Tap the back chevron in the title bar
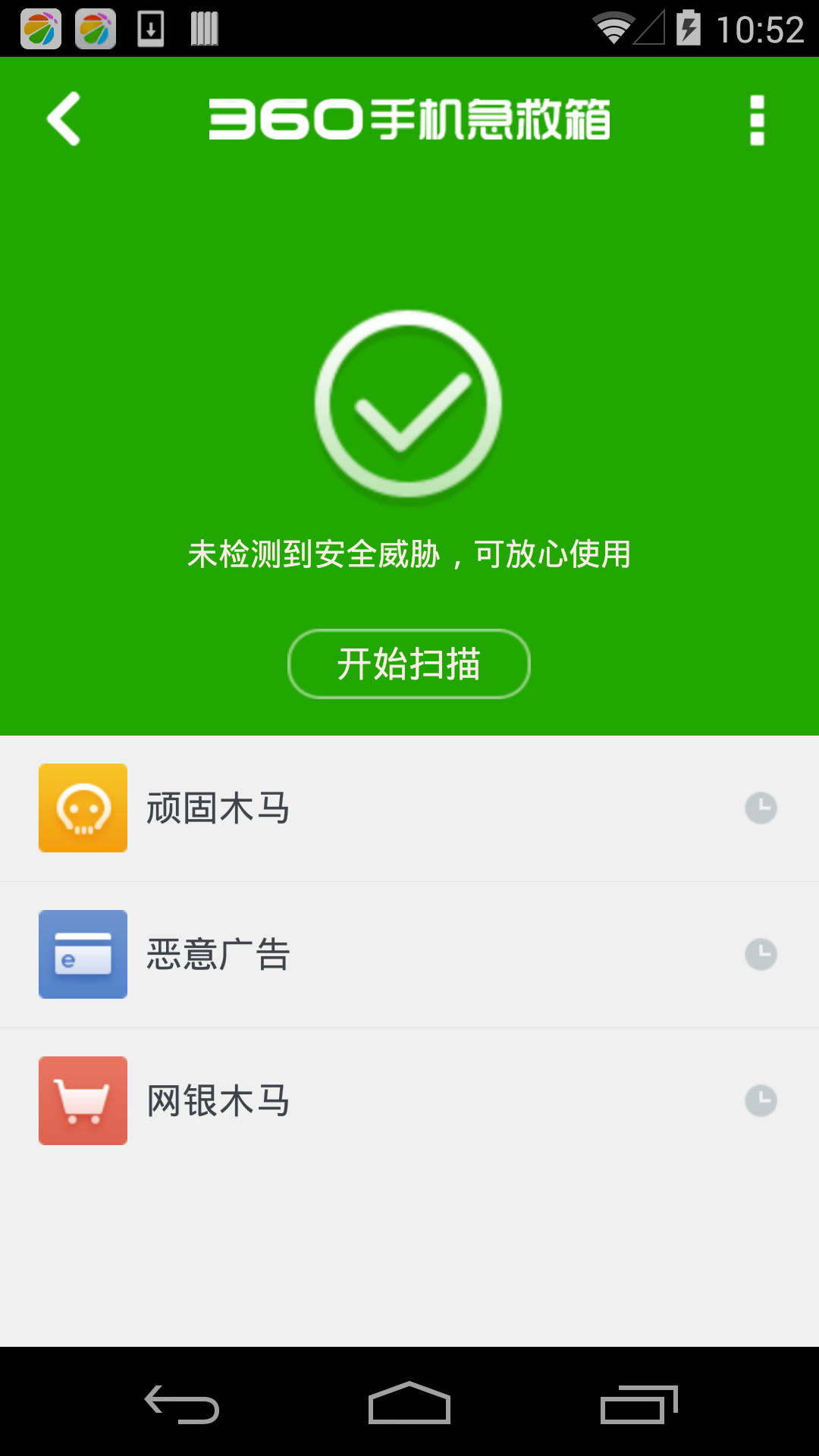Image resolution: width=819 pixels, height=1456 pixels. pyautogui.click(x=64, y=120)
